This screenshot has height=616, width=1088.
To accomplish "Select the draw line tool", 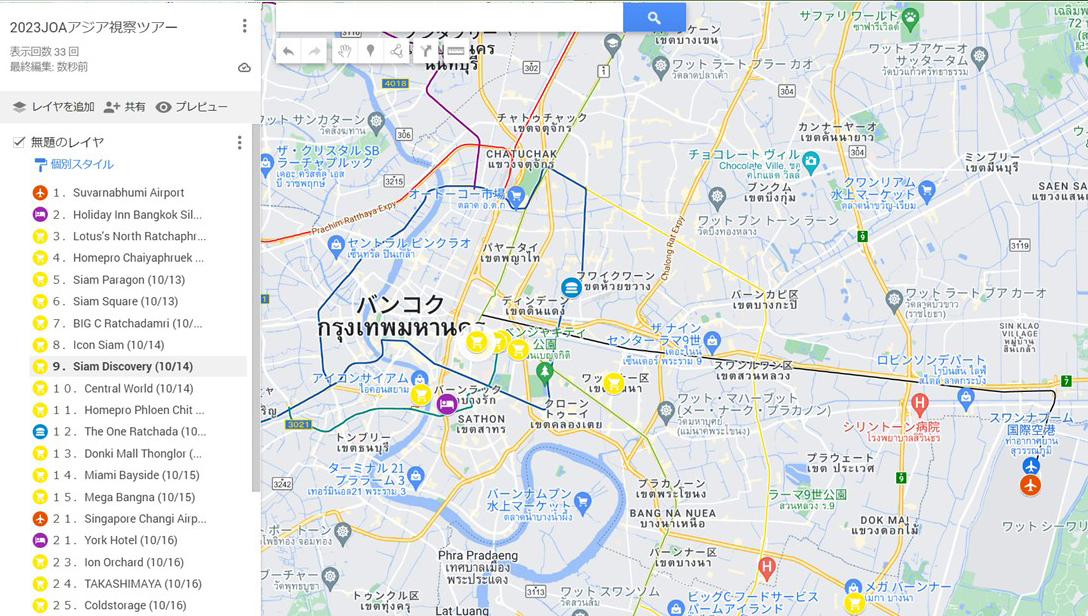I will [x=397, y=51].
